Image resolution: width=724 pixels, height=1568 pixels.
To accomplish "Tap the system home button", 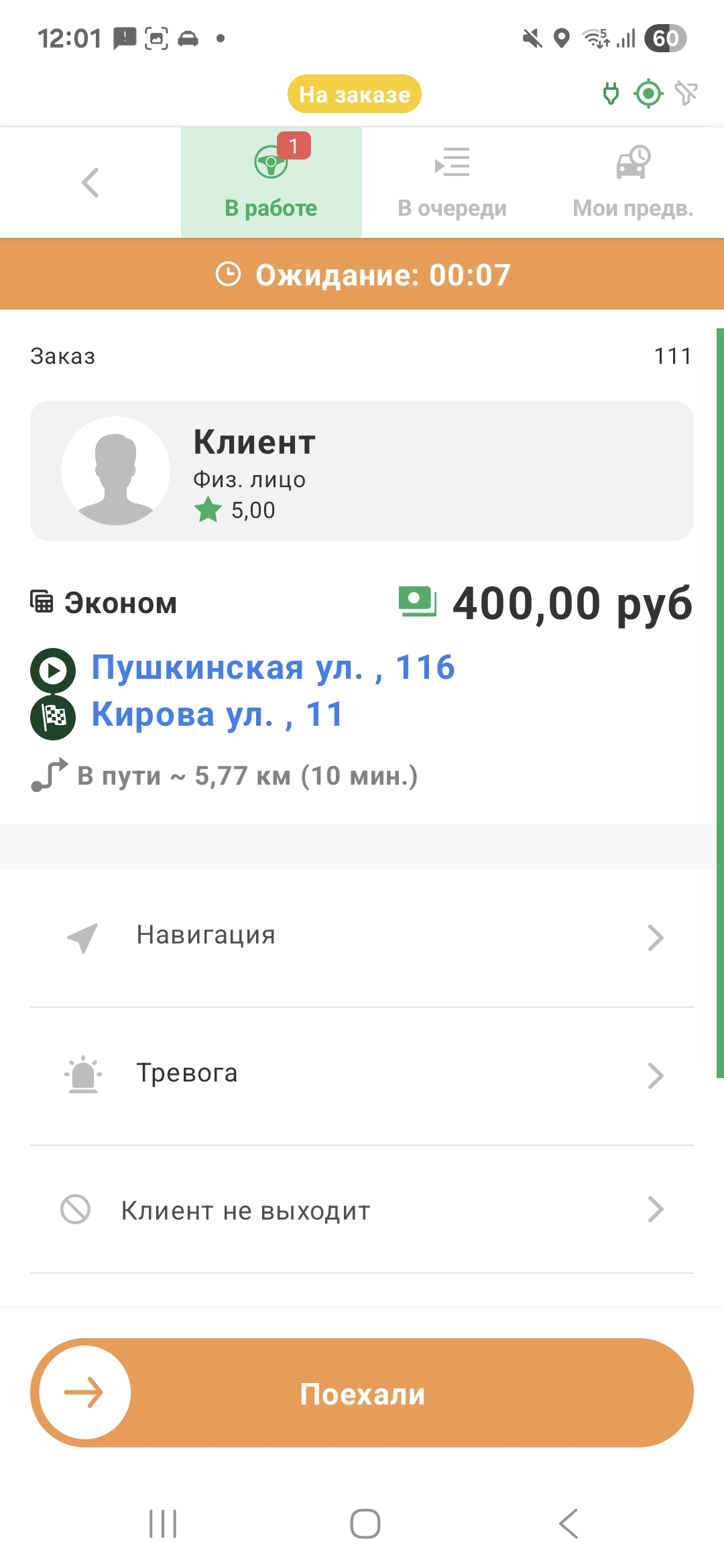I will click(x=365, y=1524).
